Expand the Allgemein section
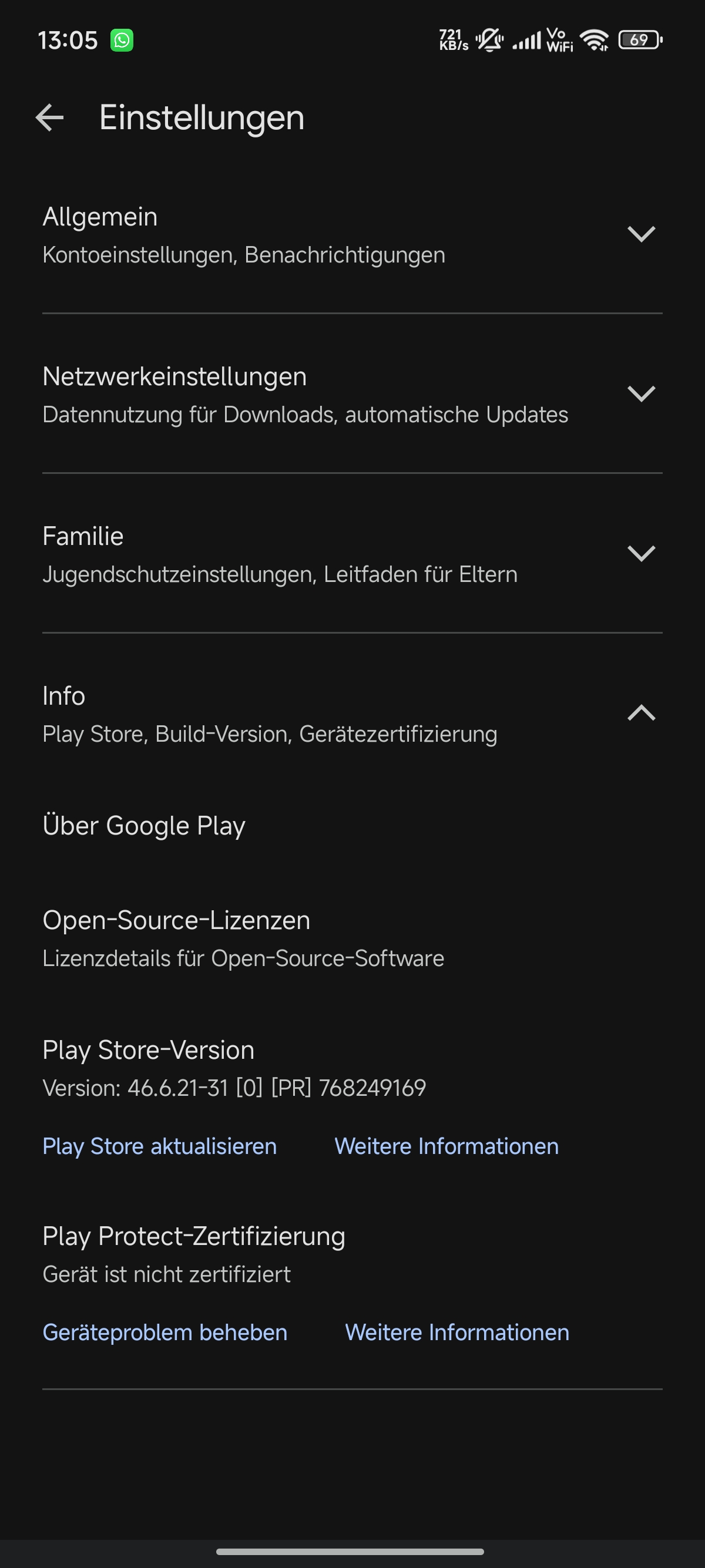Image resolution: width=705 pixels, height=1568 pixels. coord(352,234)
